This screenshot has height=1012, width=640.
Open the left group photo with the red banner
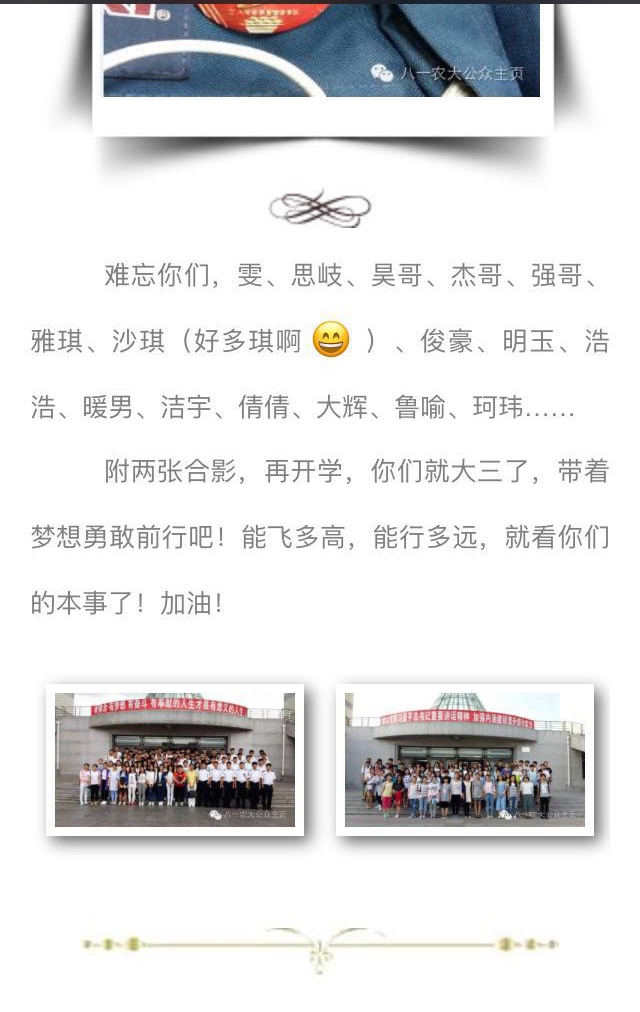[x=175, y=759]
